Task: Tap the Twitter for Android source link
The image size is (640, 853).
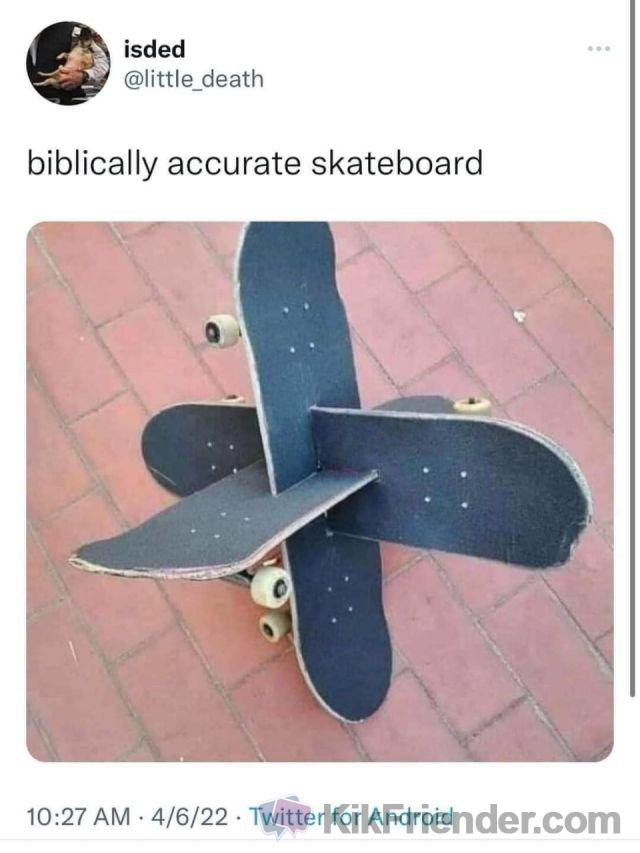Action: click(x=350, y=817)
